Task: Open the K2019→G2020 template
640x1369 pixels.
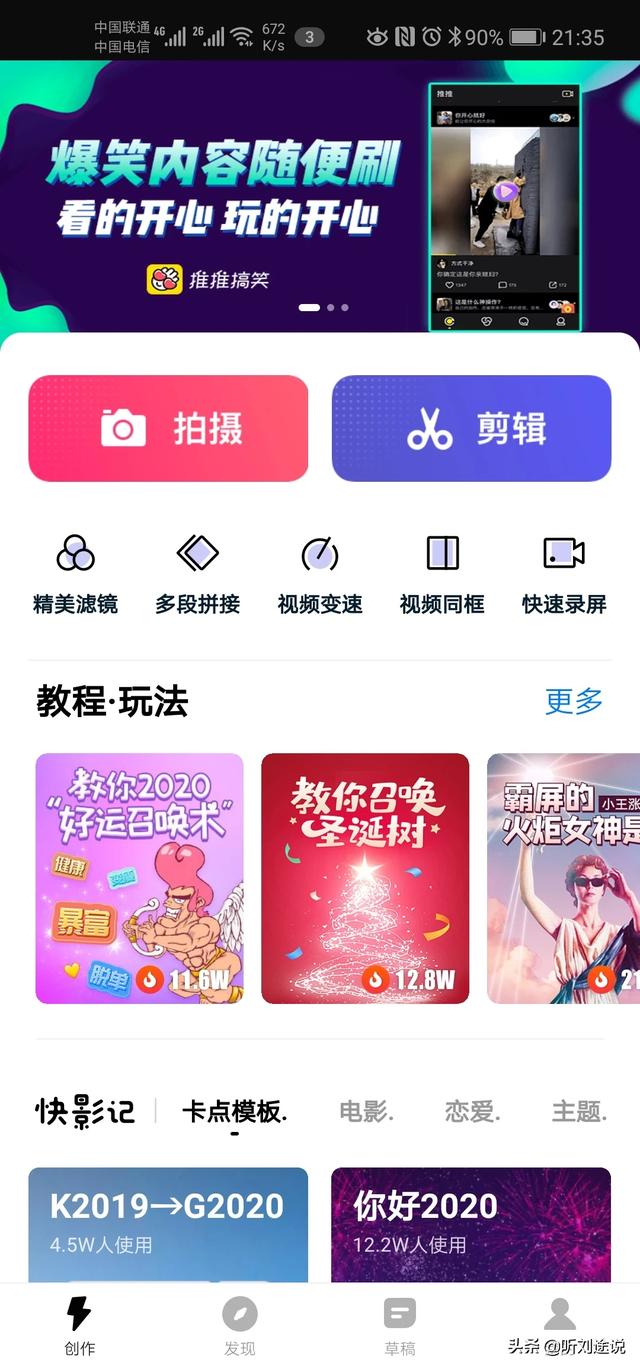Action: tap(168, 1225)
